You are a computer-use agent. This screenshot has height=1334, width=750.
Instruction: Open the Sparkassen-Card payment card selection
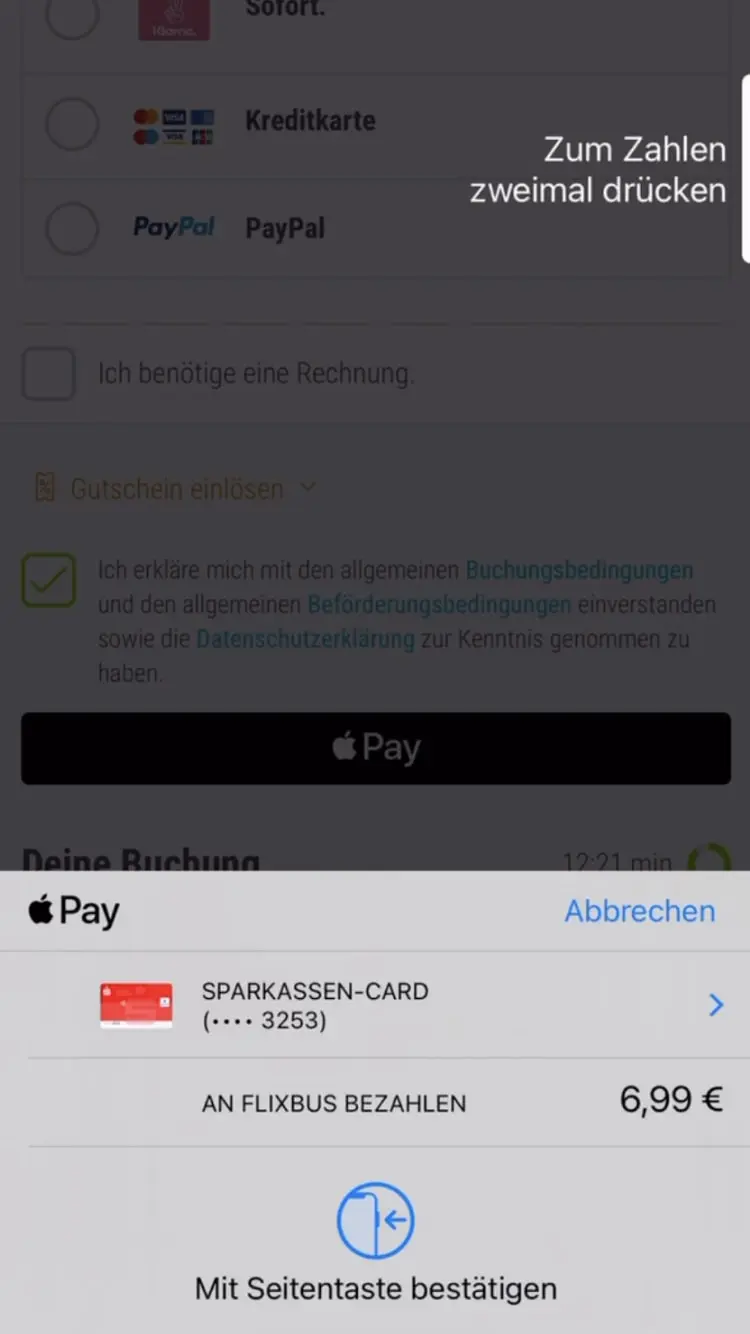tap(410, 1005)
